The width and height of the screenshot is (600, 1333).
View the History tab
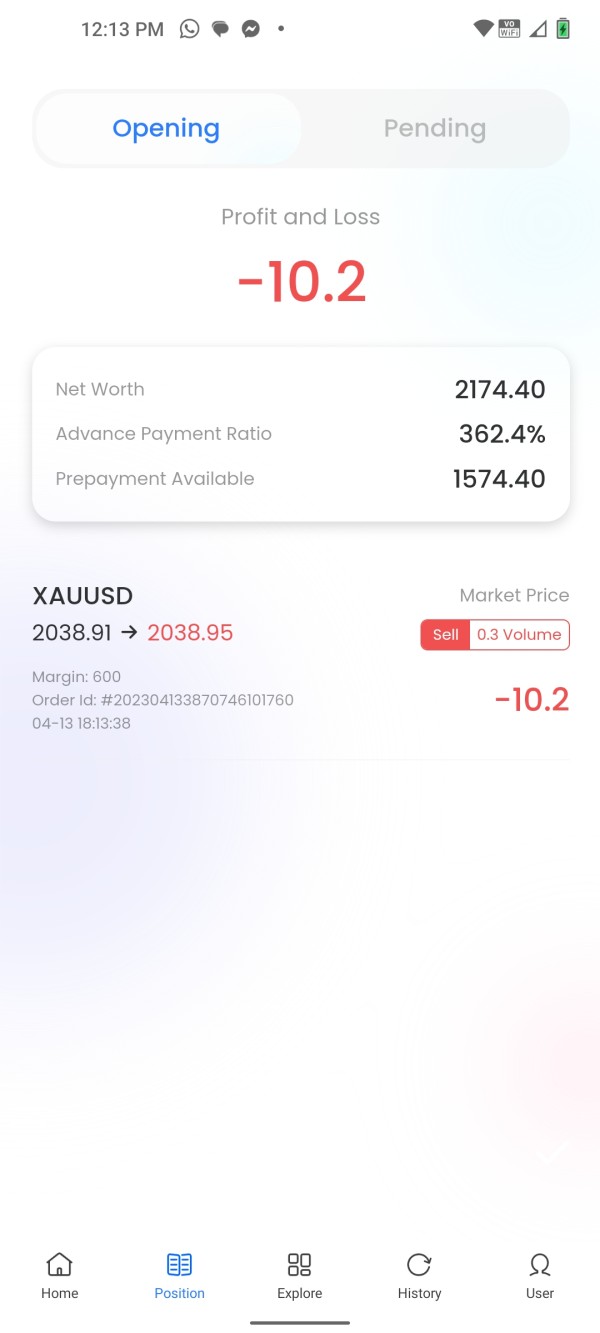click(x=419, y=1276)
